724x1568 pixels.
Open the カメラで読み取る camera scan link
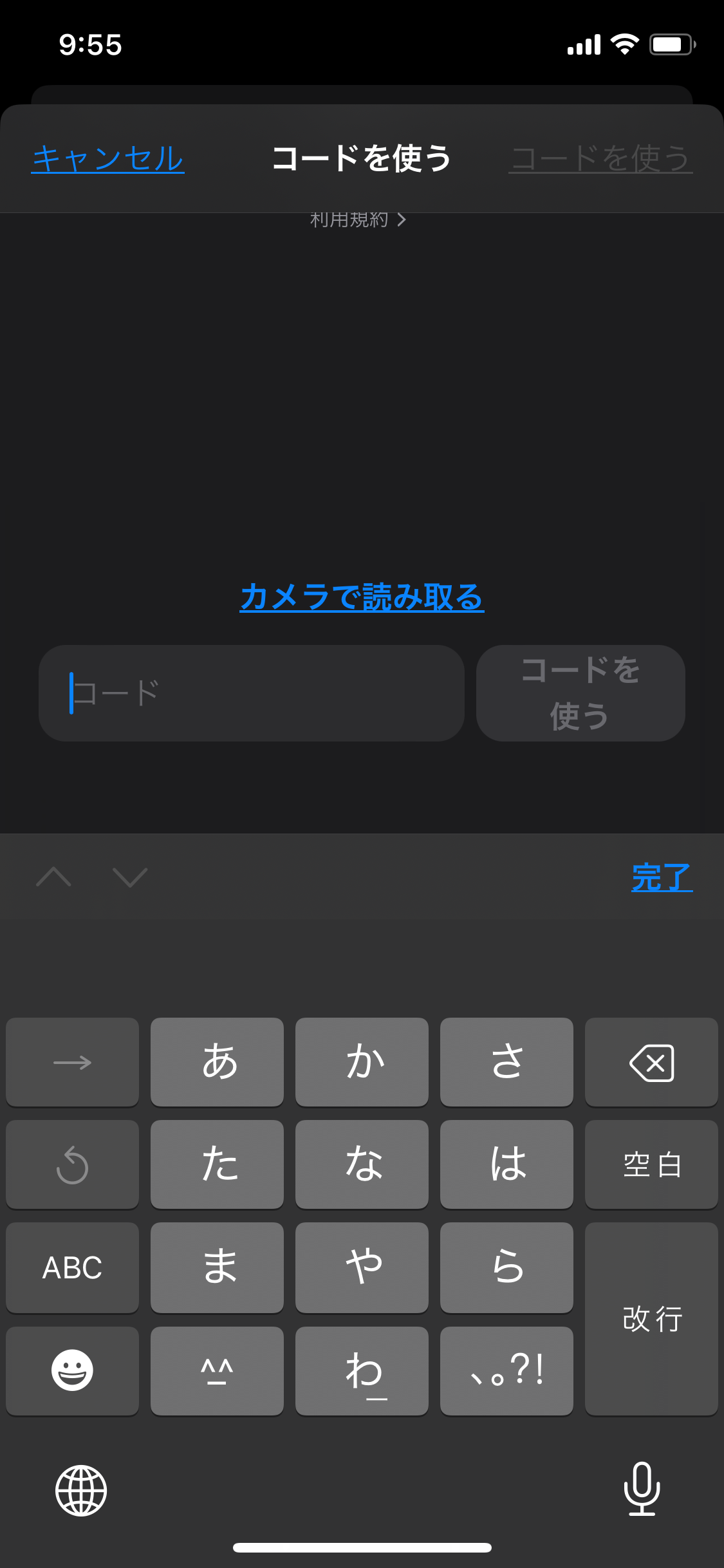(362, 597)
